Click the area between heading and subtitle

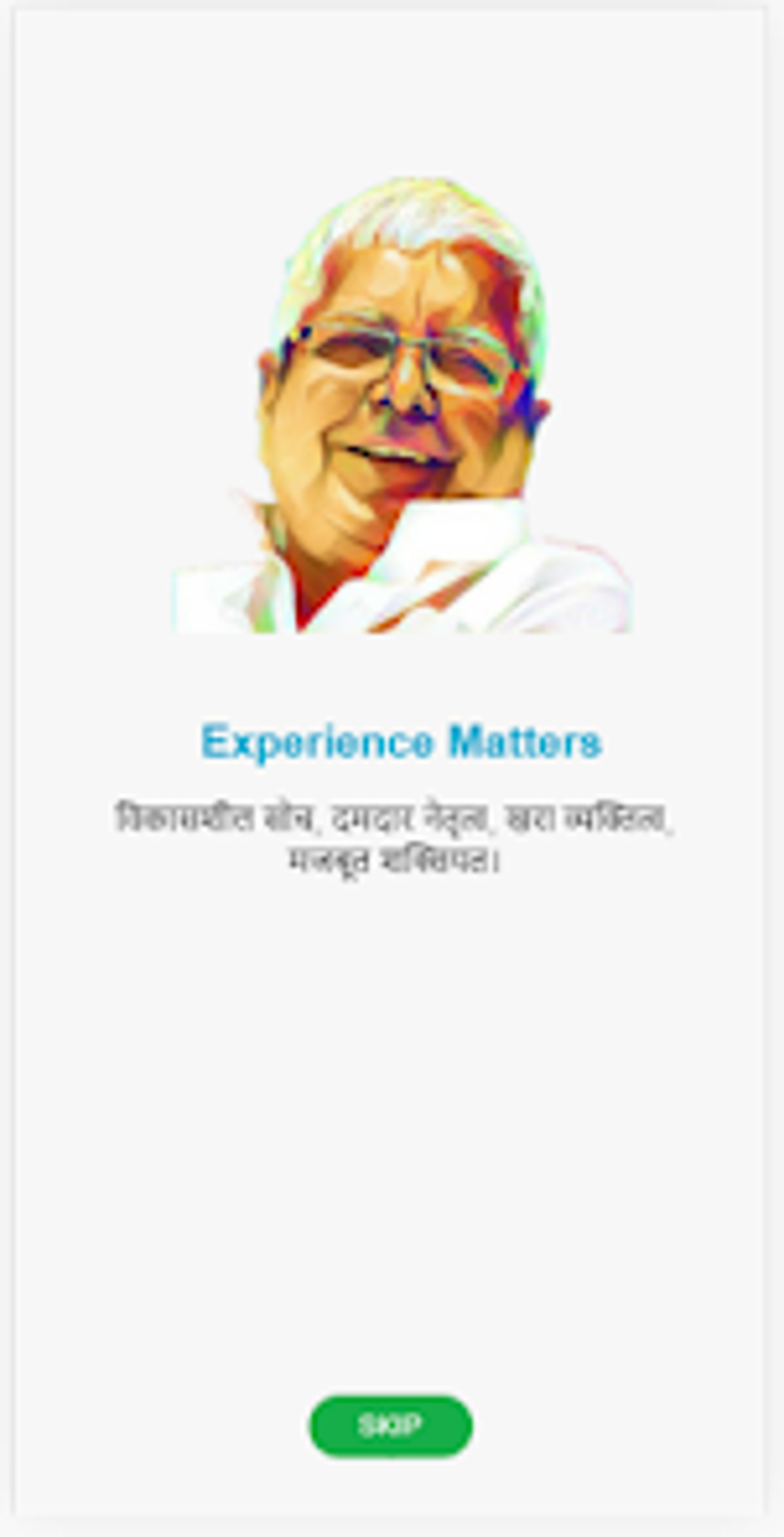pyautogui.click(x=392, y=780)
